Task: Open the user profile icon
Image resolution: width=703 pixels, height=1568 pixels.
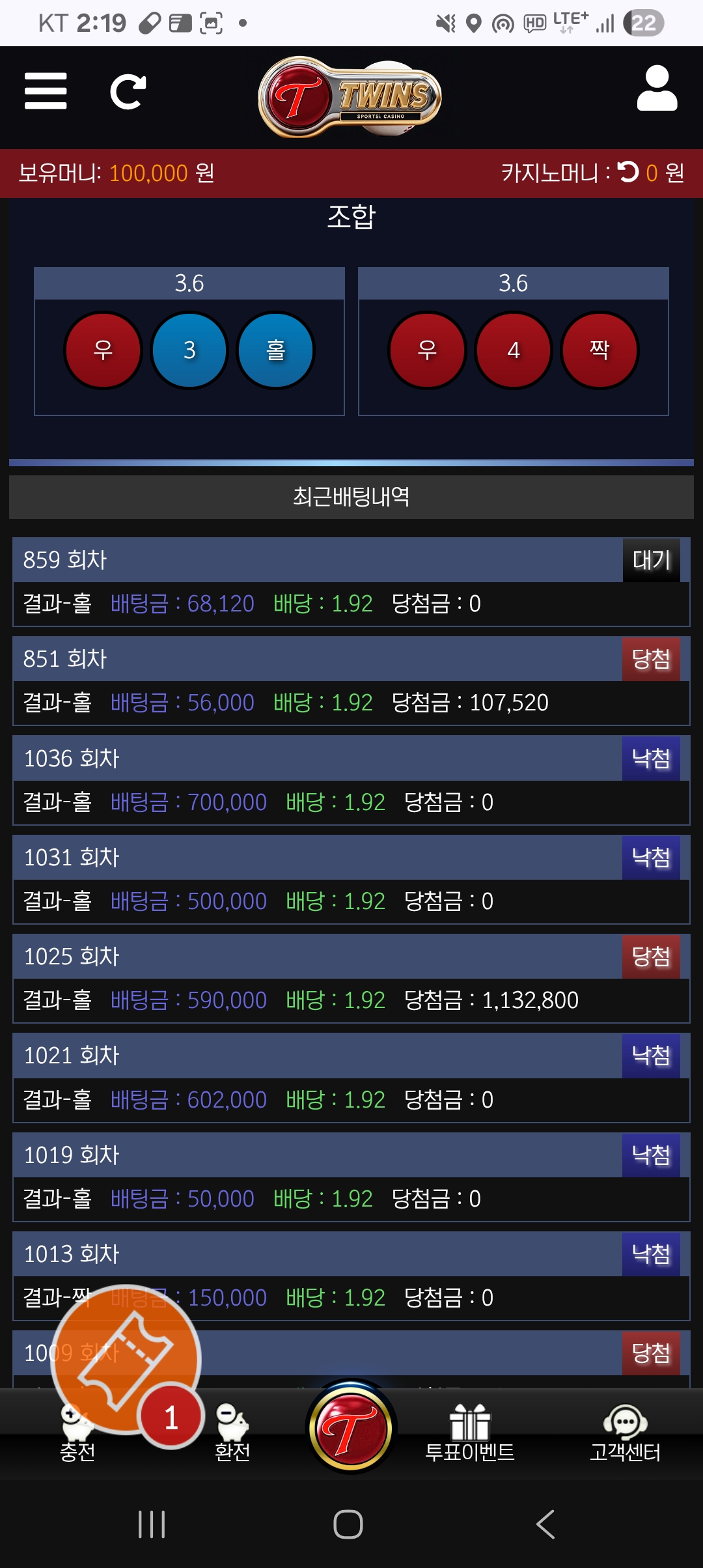Action: 657,89
